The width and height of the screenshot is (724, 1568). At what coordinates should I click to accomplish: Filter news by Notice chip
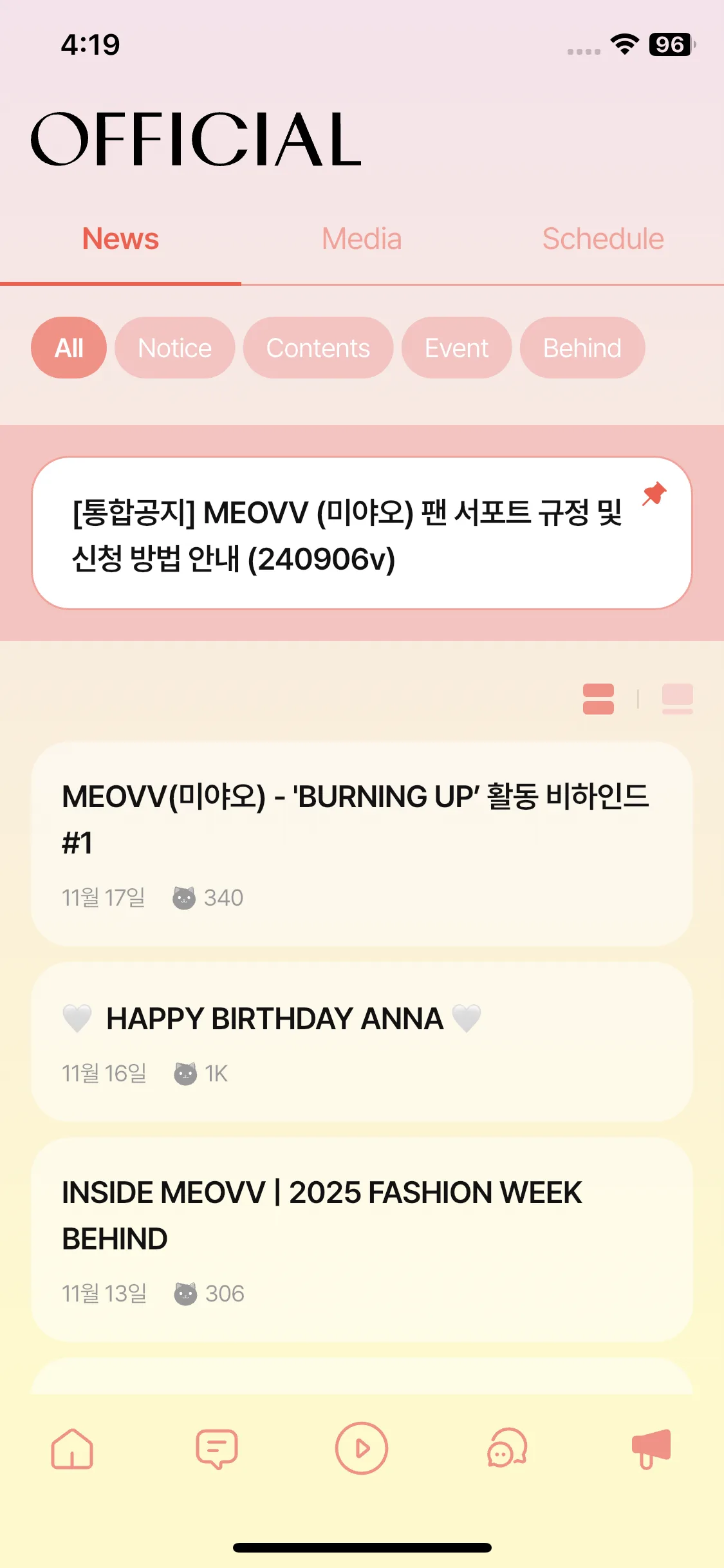pyautogui.click(x=174, y=348)
